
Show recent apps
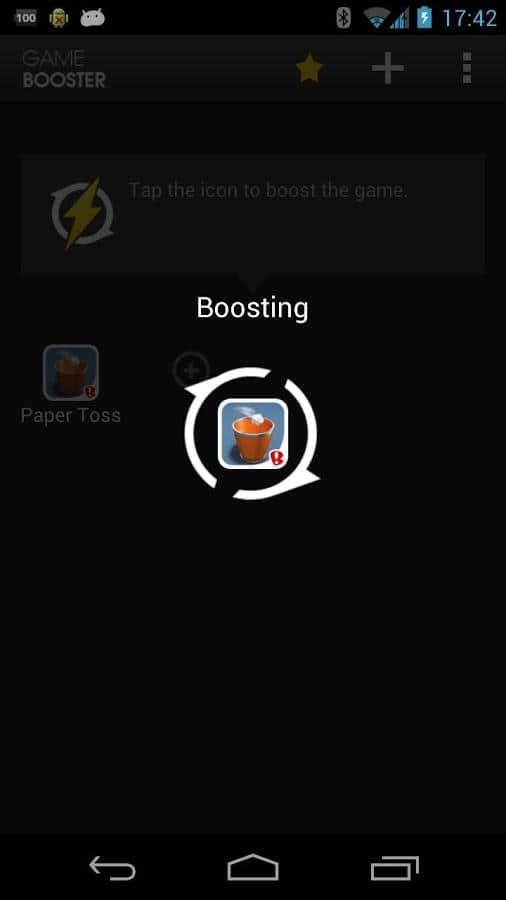[394, 868]
